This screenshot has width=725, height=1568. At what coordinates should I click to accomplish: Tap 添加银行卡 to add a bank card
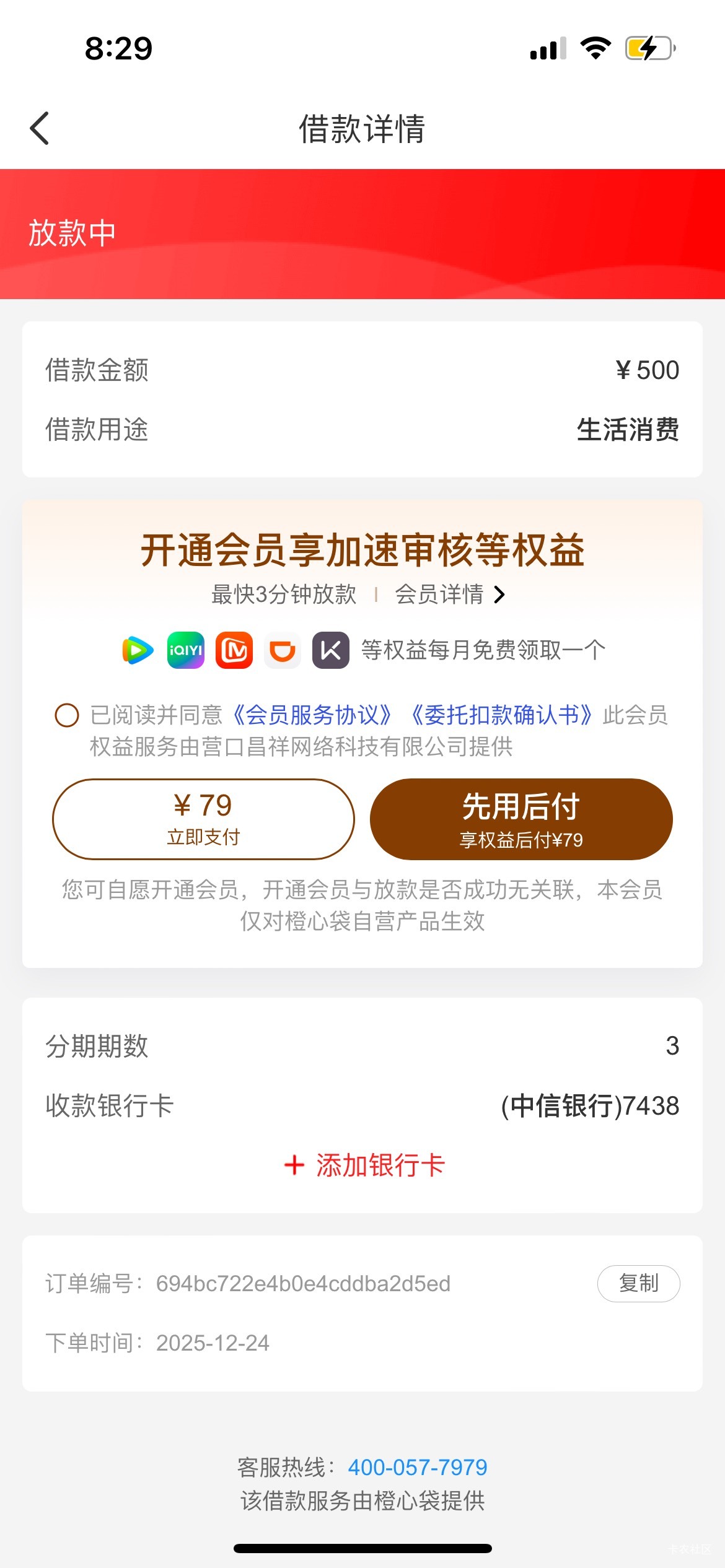pyautogui.click(x=364, y=1165)
